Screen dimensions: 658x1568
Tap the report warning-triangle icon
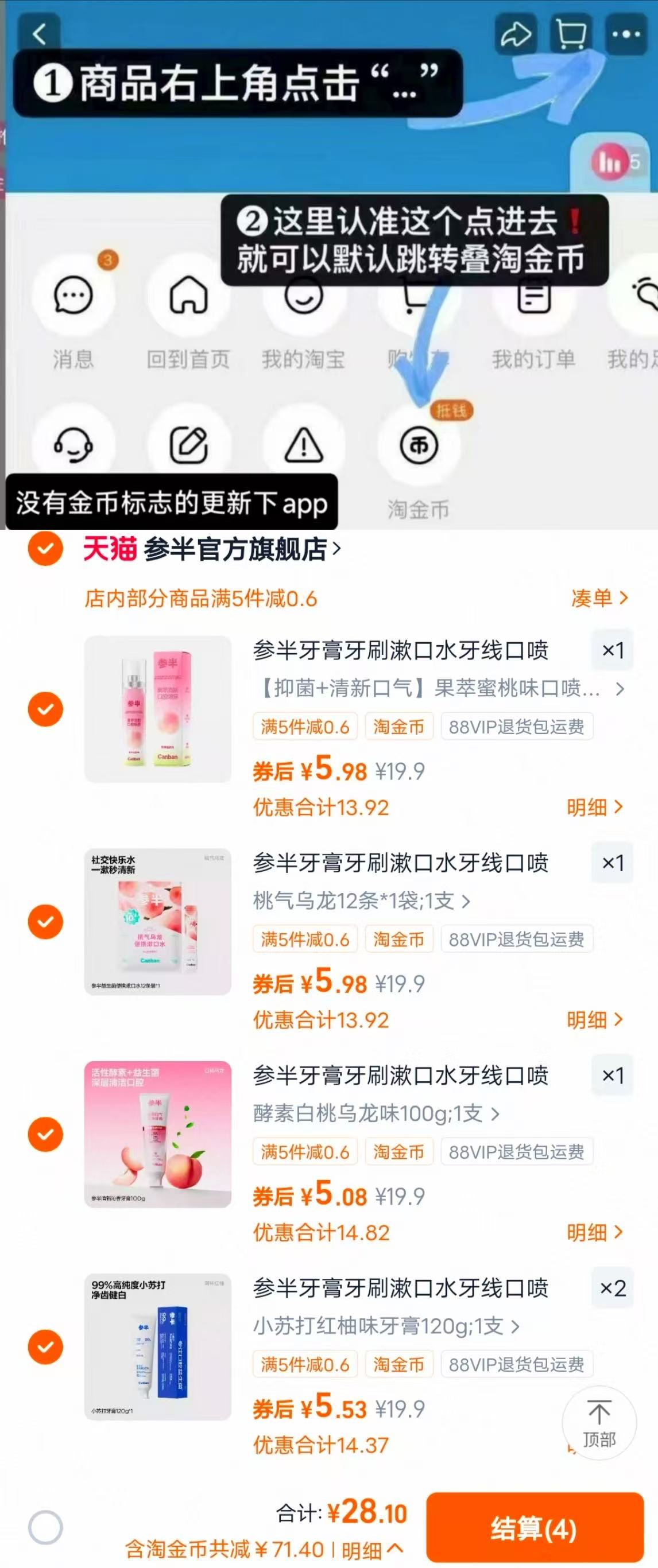pos(302,446)
